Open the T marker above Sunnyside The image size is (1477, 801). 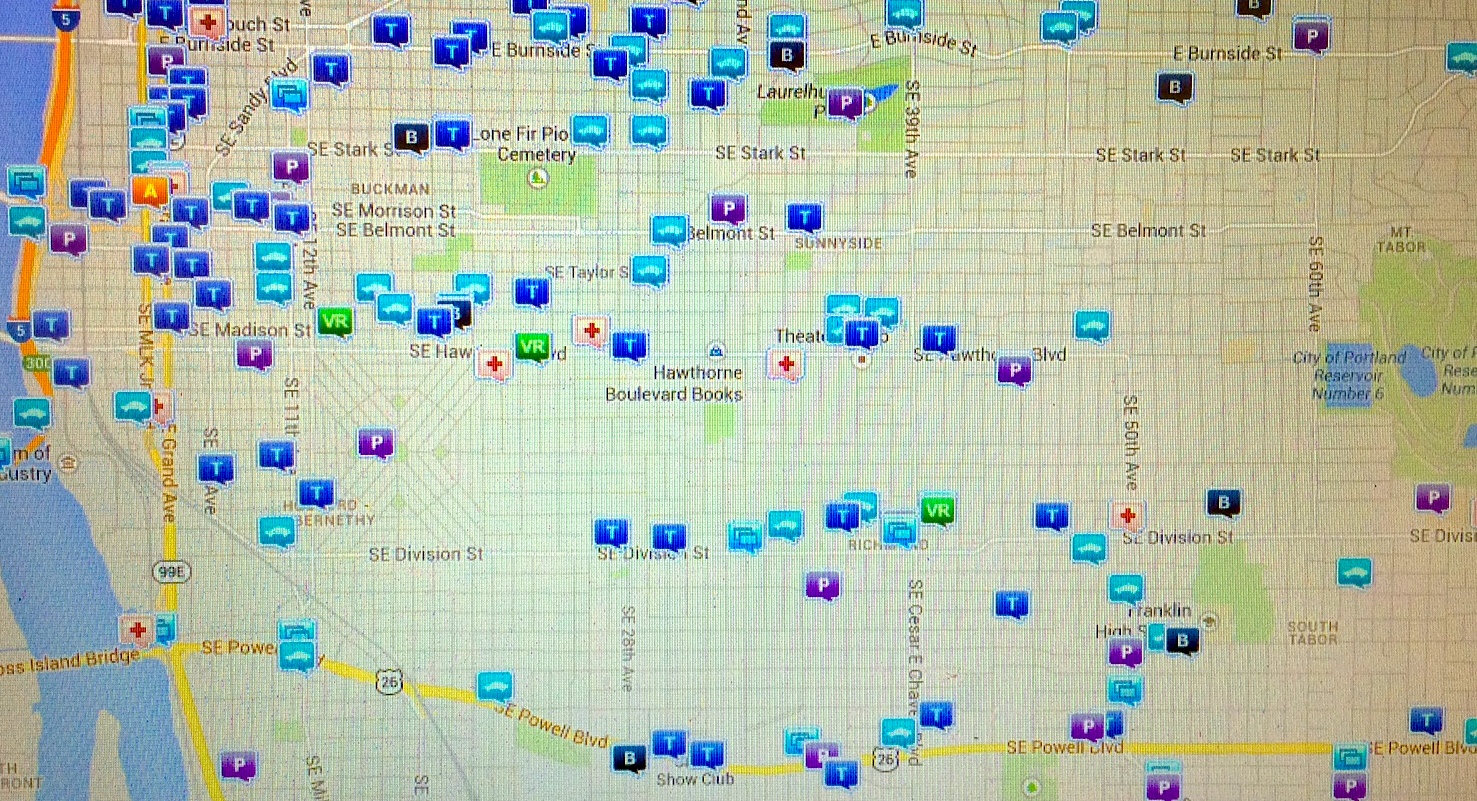point(804,216)
